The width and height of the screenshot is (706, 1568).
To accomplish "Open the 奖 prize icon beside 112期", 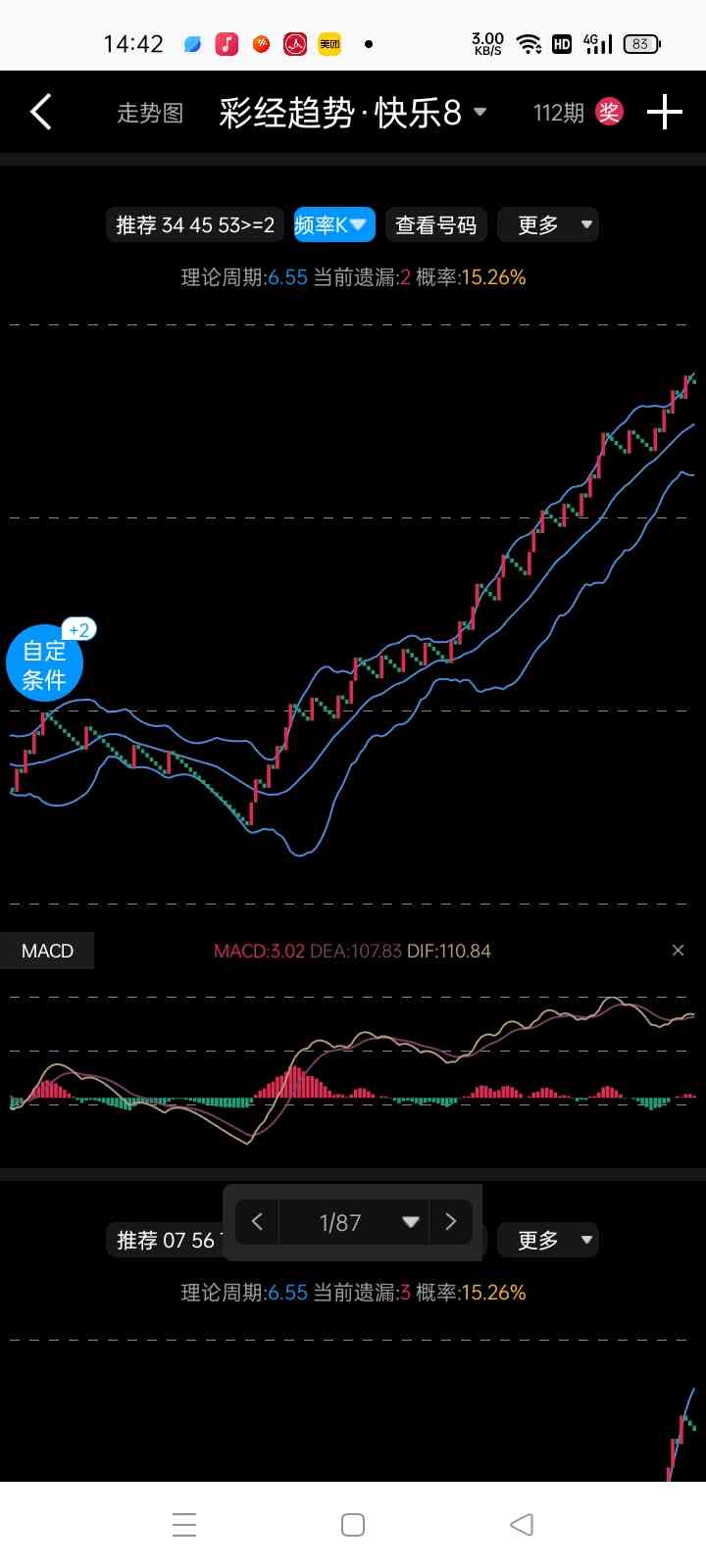I will (x=609, y=113).
